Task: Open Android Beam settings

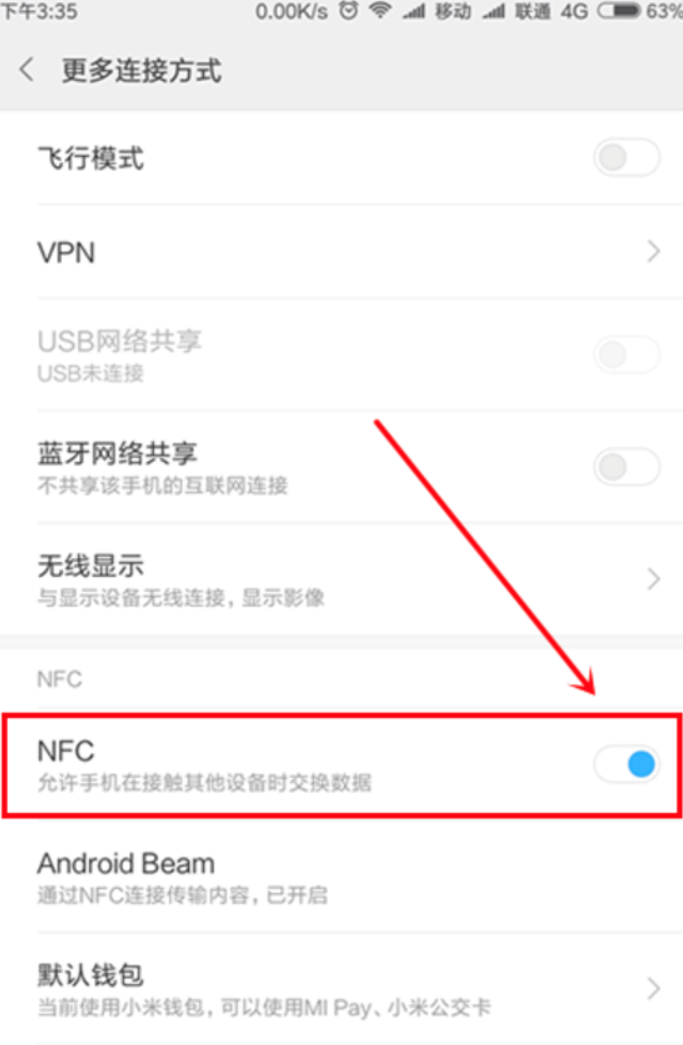Action: [340, 877]
